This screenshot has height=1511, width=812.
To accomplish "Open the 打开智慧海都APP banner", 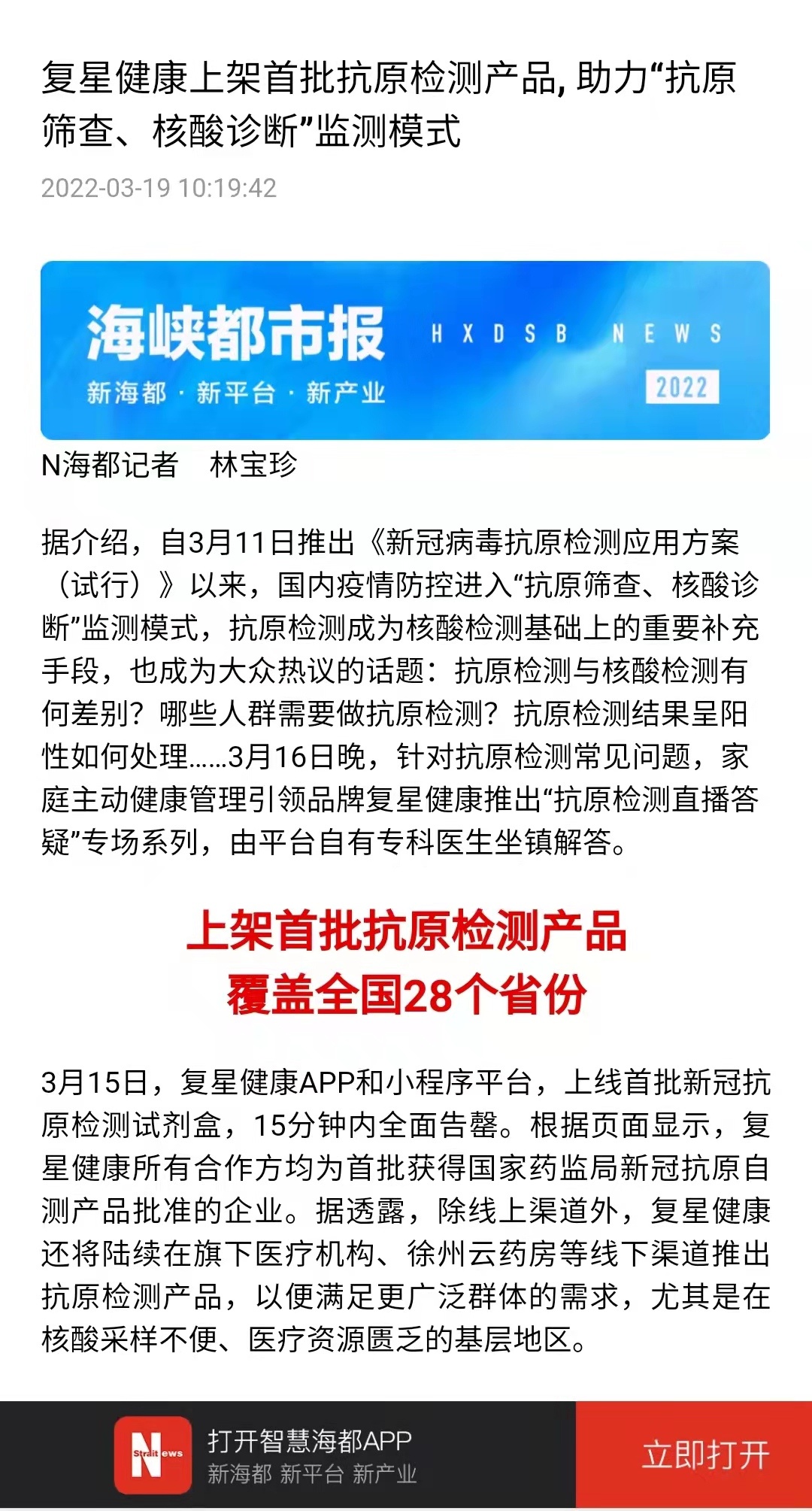I will pyautogui.click(x=288, y=1455).
